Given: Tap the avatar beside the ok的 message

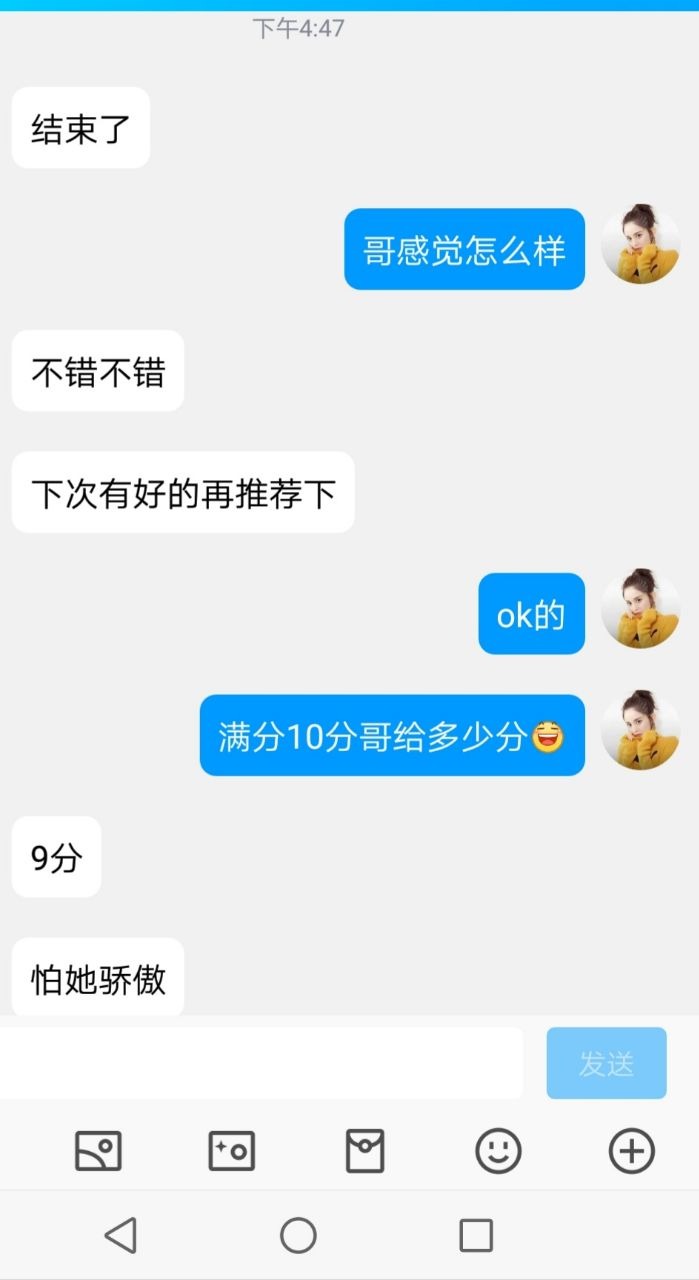Looking at the screenshot, I should 641,609.
